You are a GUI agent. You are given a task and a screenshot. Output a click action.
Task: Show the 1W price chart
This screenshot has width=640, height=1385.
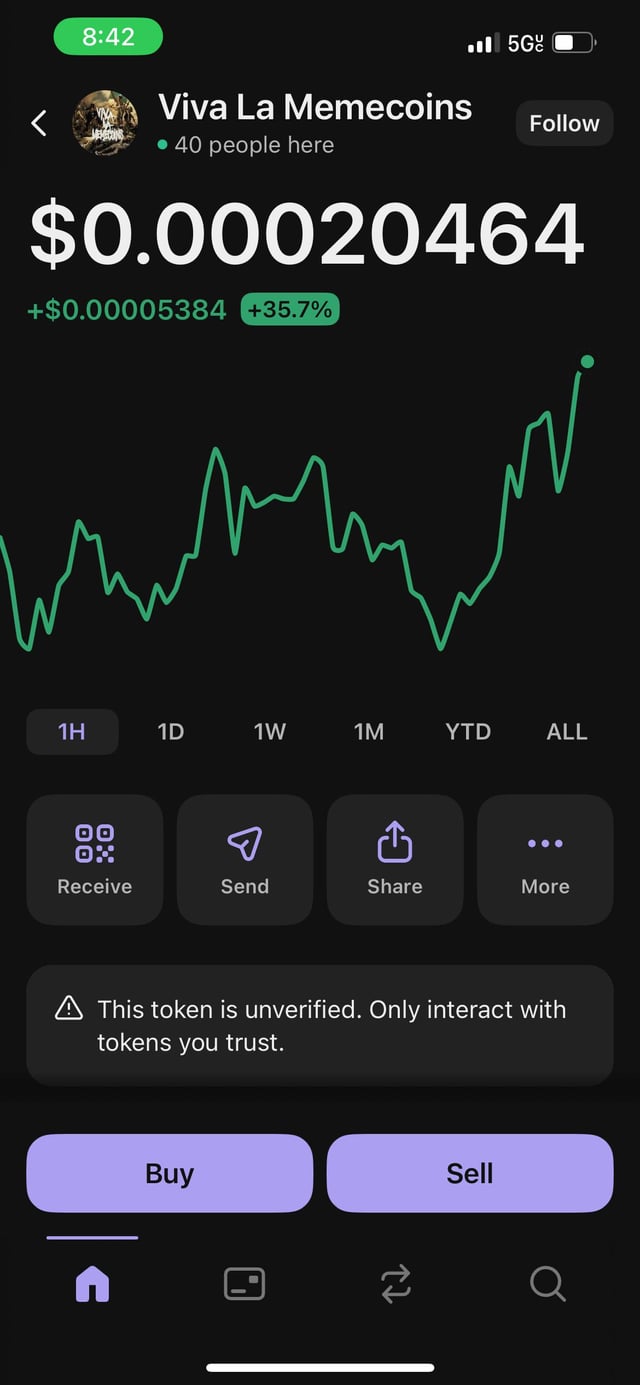click(x=270, y=731)
